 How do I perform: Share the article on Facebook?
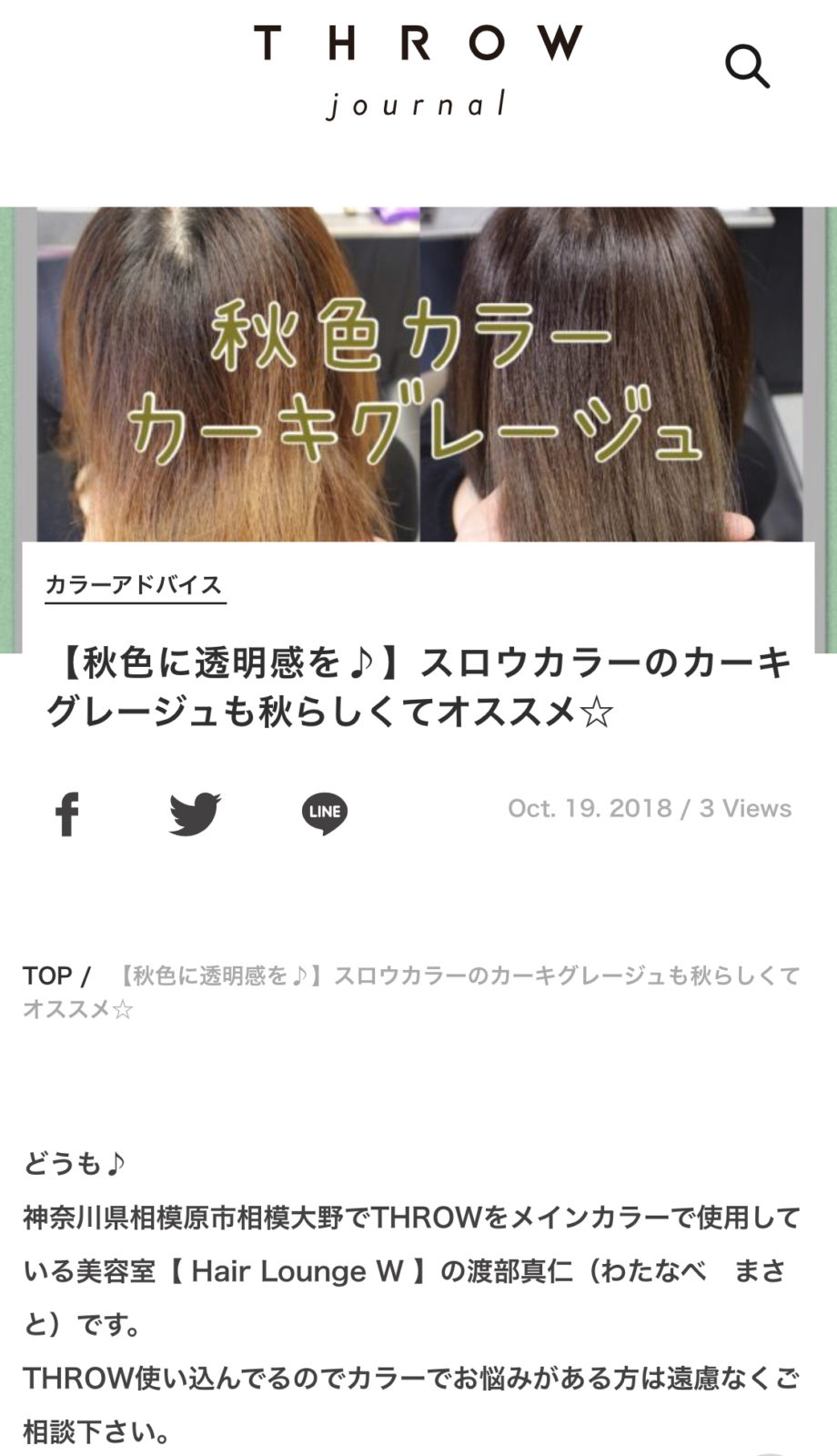click(x=67, y=813)
